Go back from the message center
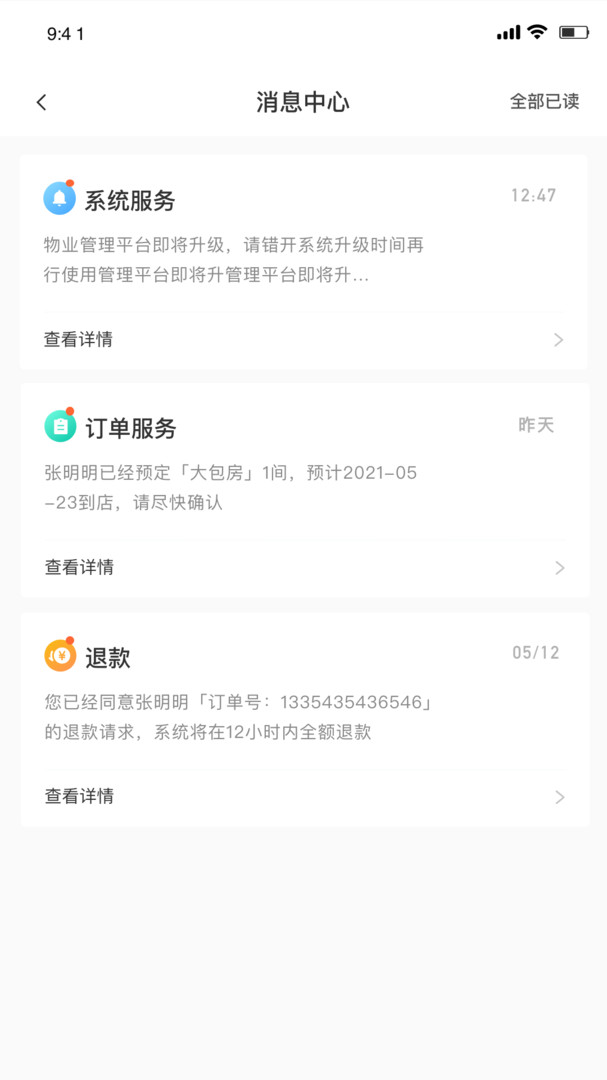 41,102
